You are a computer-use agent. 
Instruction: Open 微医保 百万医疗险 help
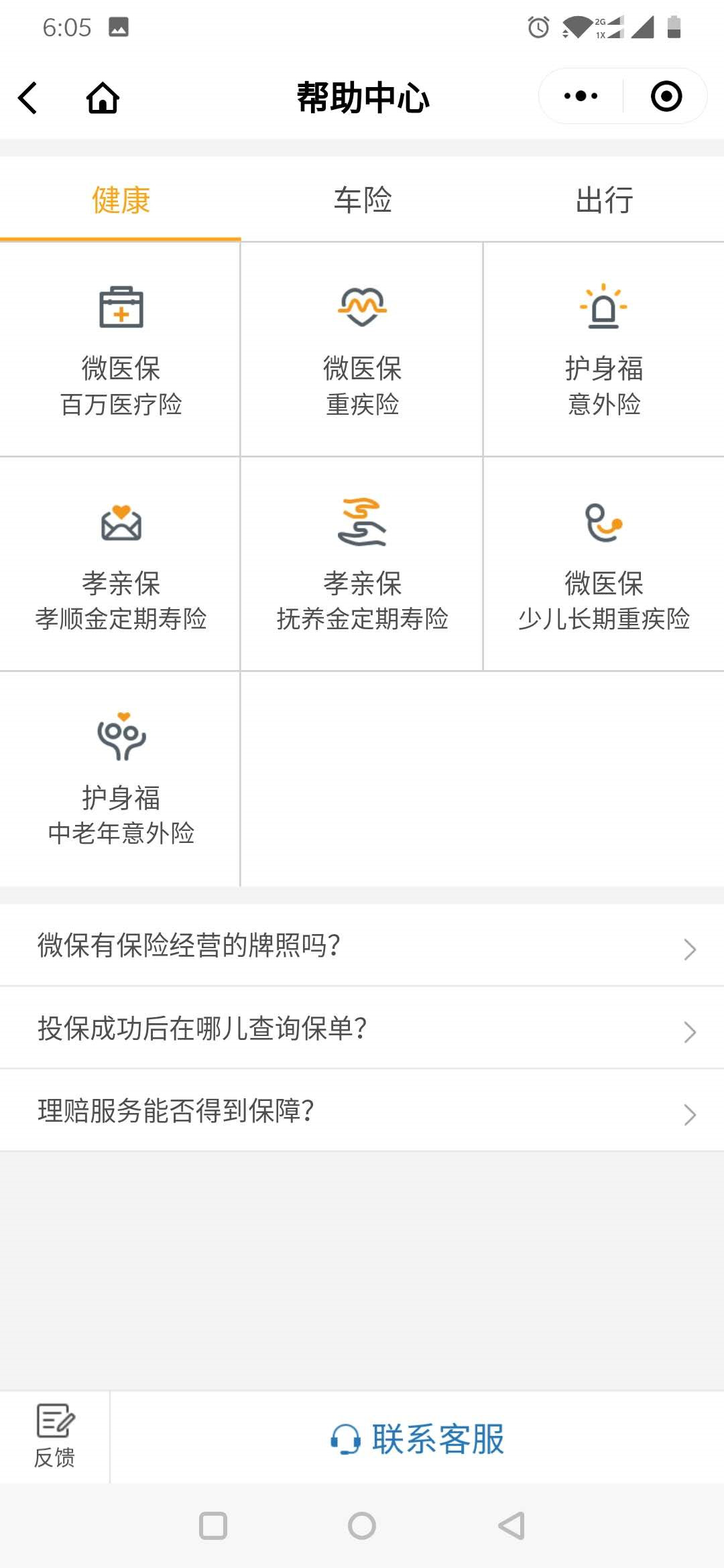pos(120,349)
